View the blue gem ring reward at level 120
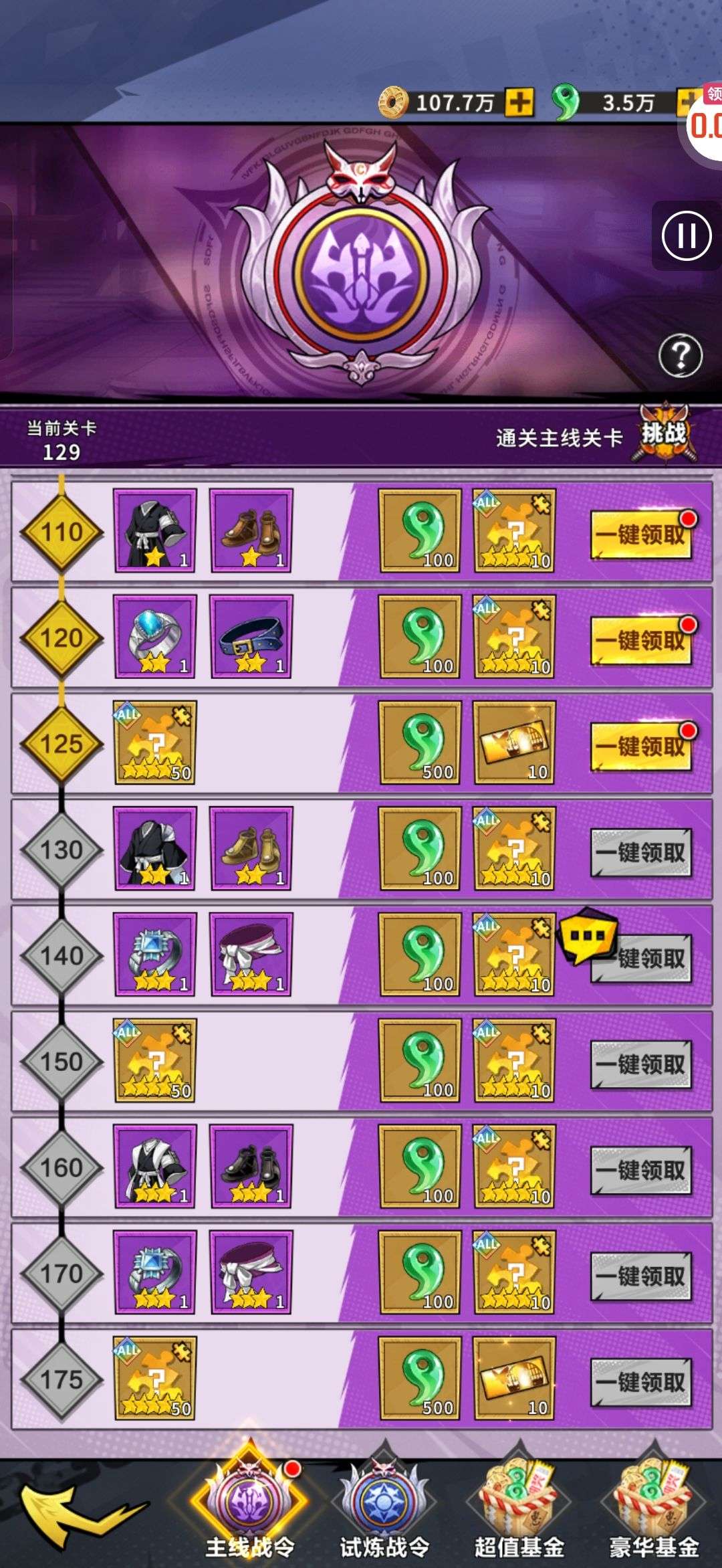The height and width of the screenshot is (1568, 722). pos(155,636)
